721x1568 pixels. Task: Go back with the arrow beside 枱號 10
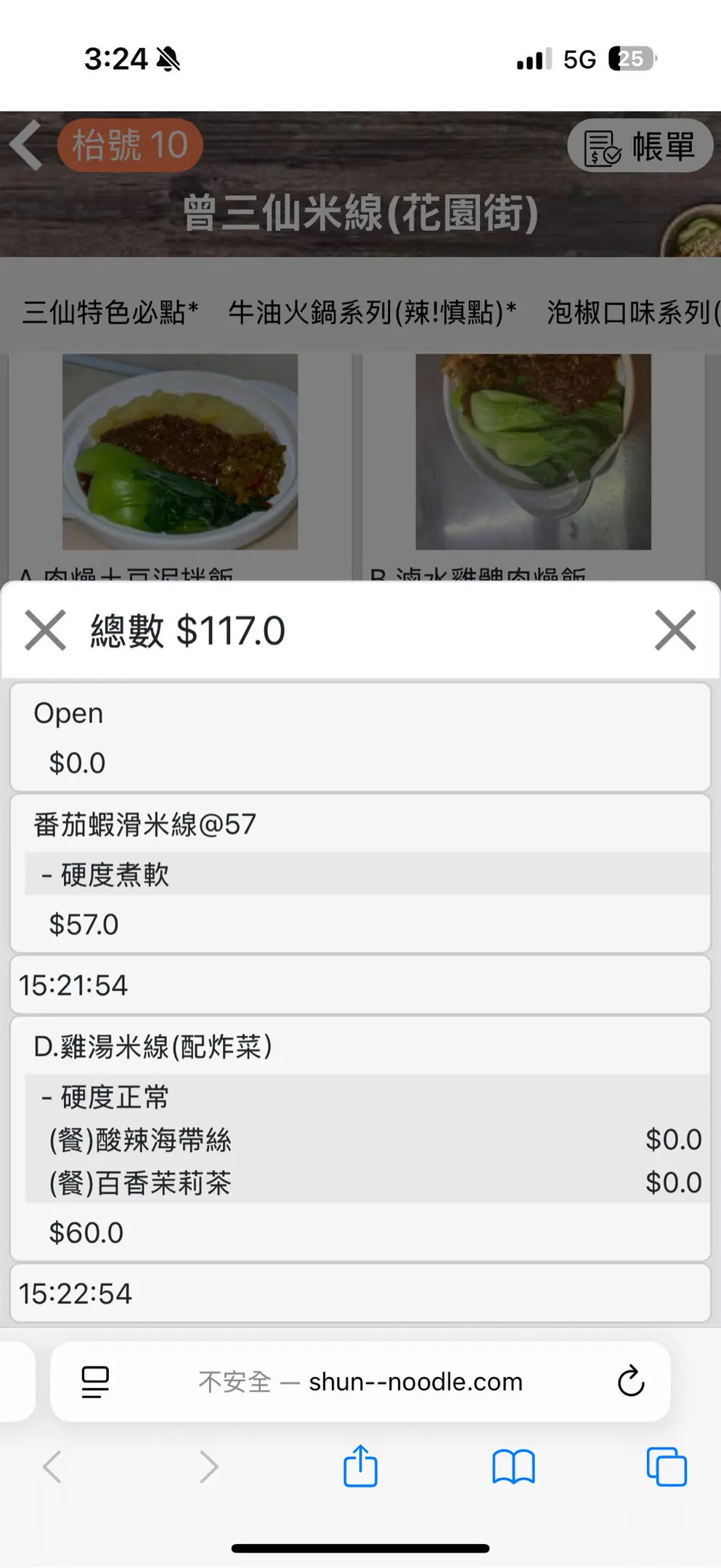coord(27,145)
